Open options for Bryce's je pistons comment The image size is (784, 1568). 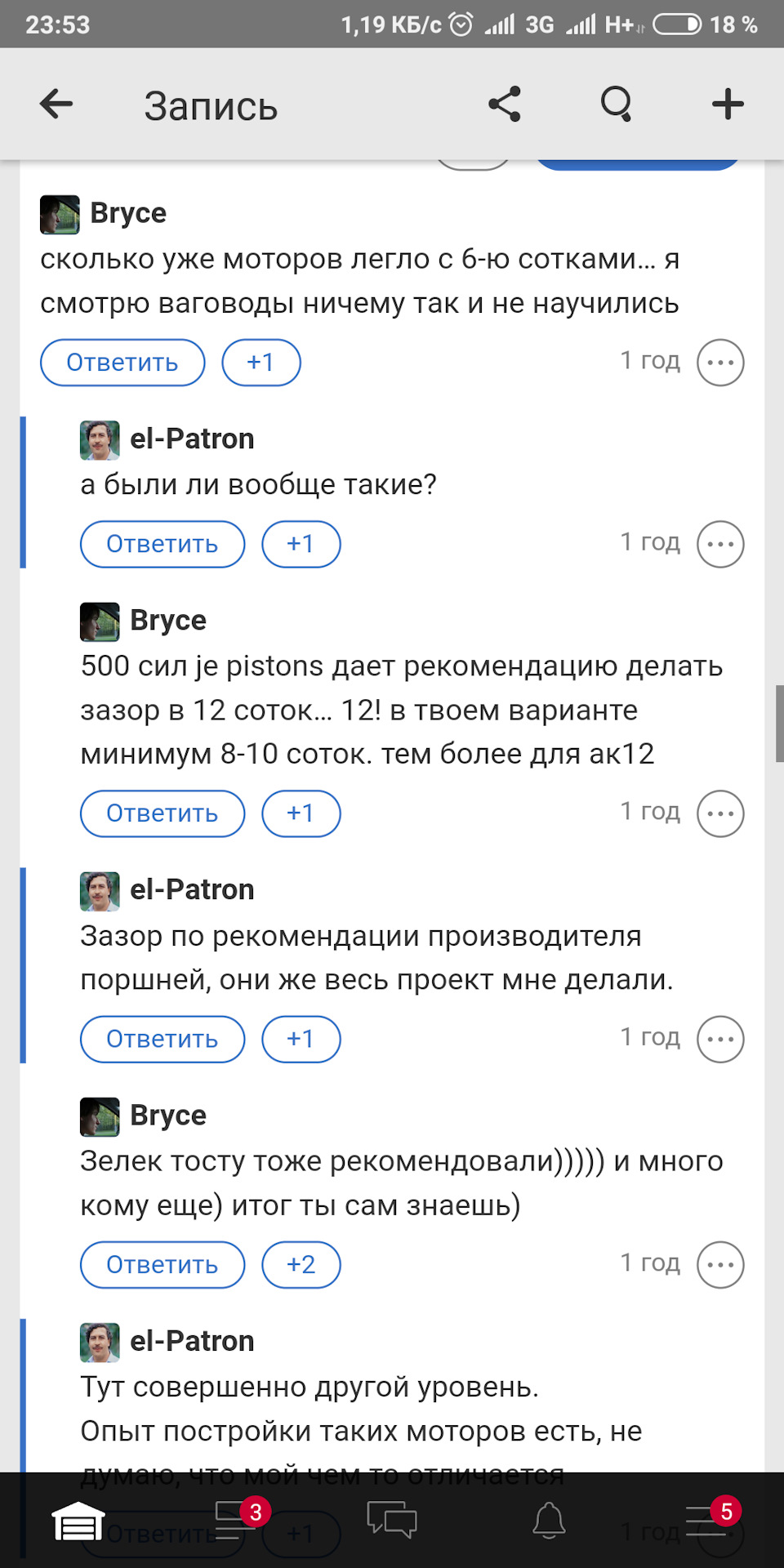point(720,813)
